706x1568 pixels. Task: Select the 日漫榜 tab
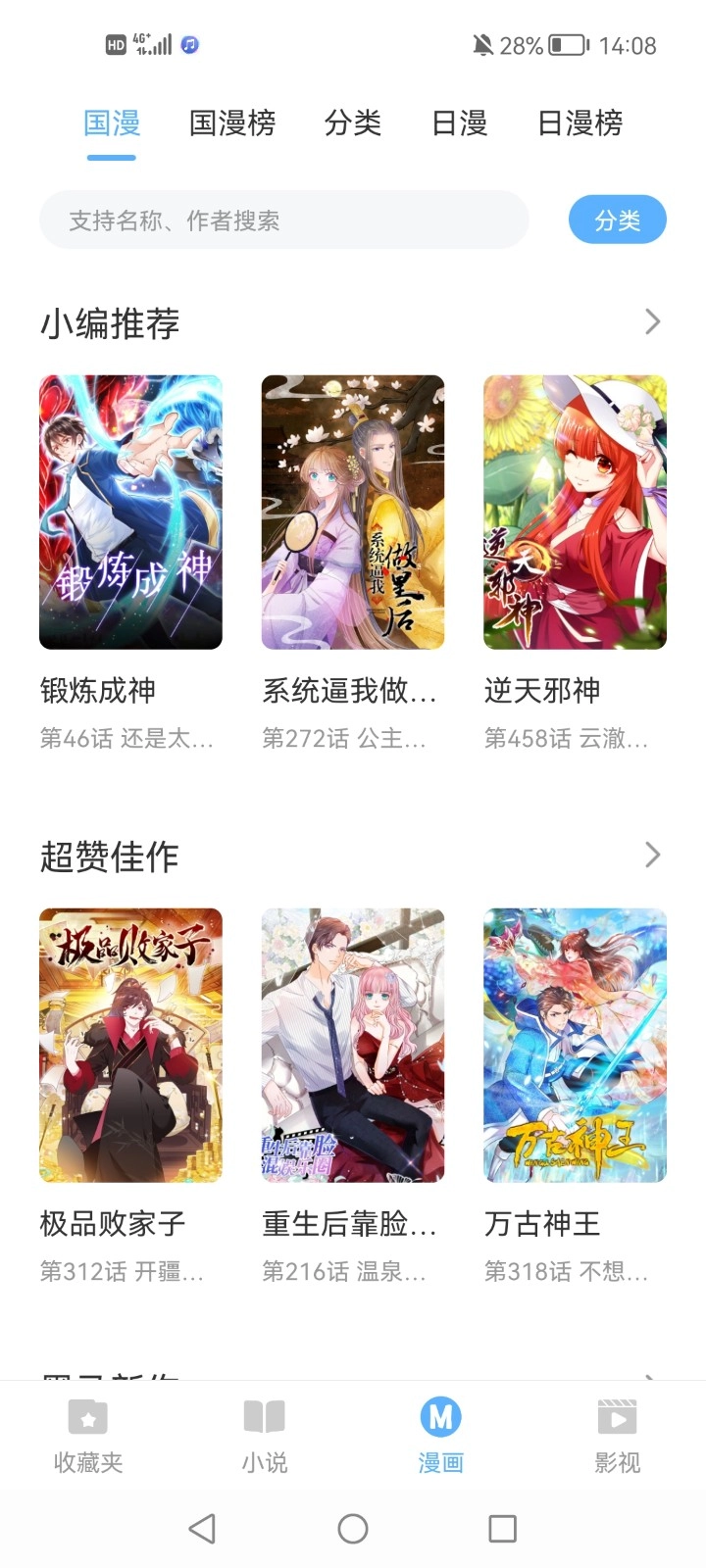(x=579, y=123)
